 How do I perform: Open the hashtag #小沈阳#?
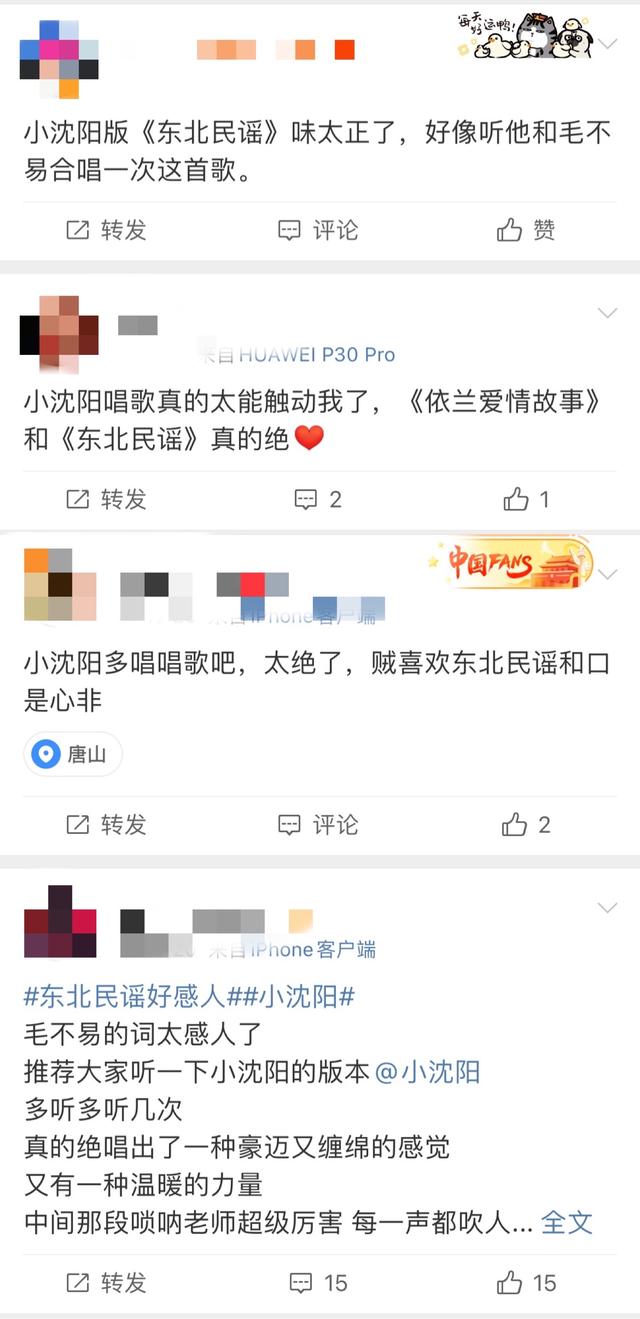[x=297, y=996]
